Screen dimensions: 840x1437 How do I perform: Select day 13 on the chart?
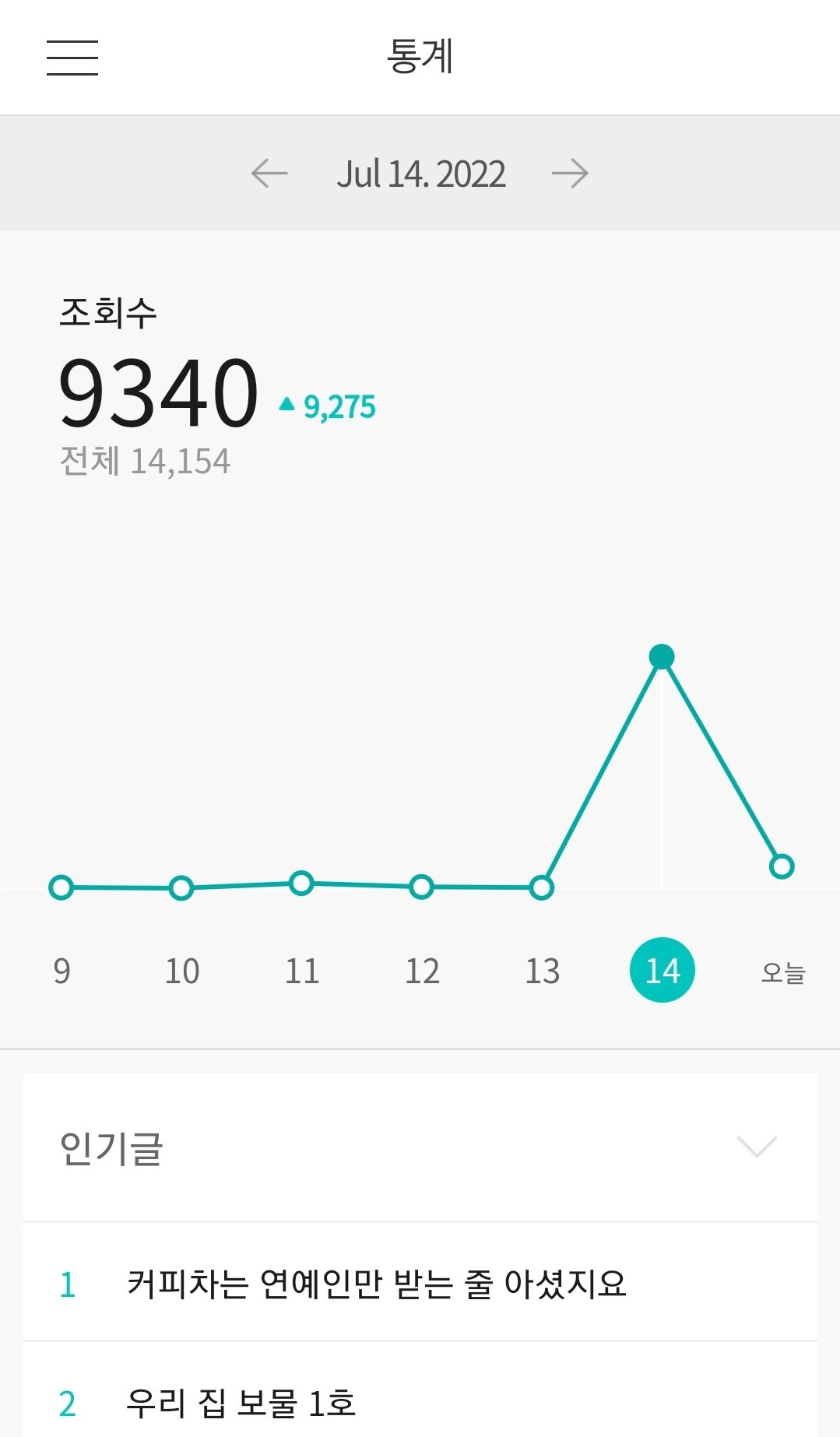coord(542,971)
